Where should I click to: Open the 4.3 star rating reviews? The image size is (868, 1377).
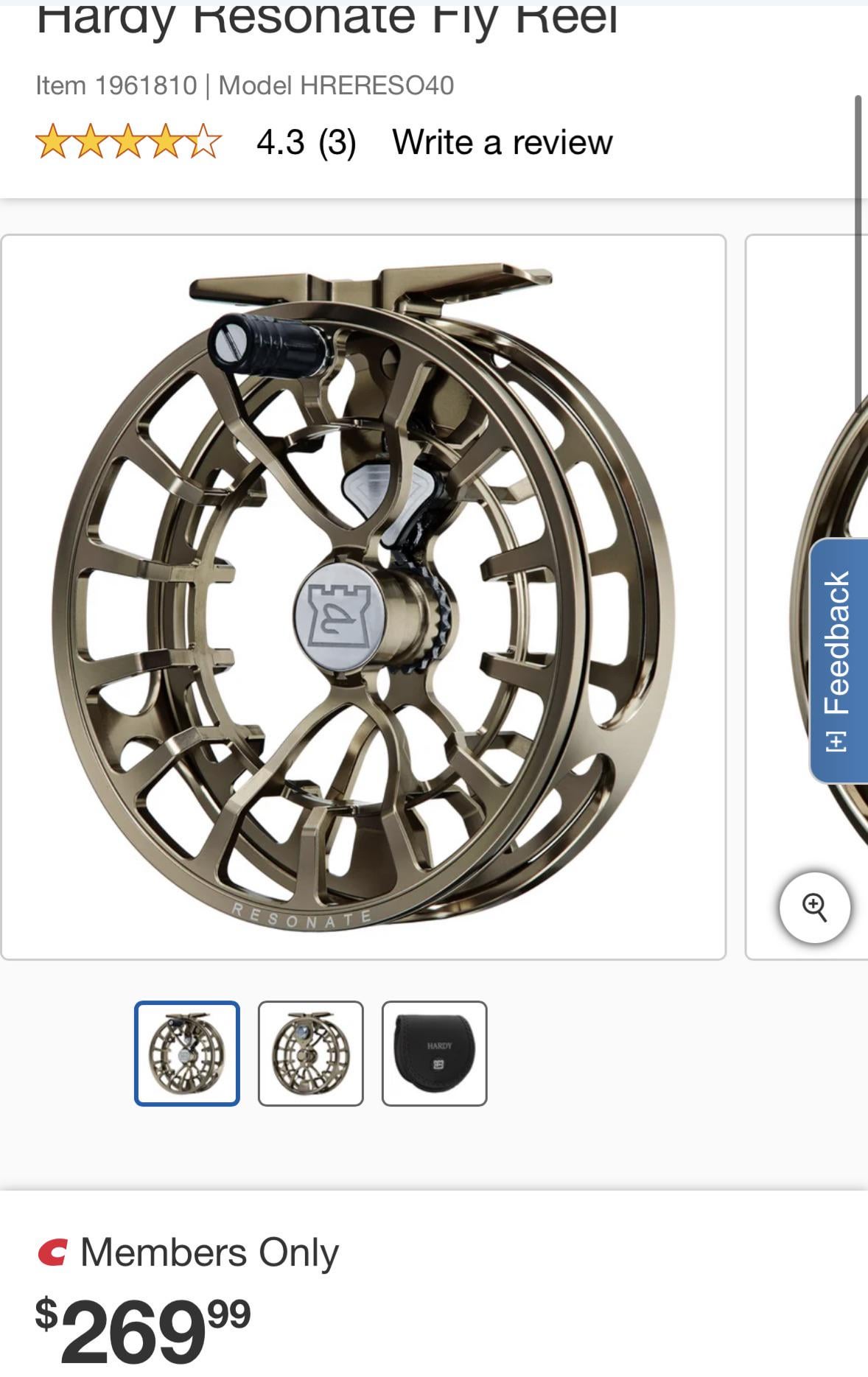[x=195, y=142]
